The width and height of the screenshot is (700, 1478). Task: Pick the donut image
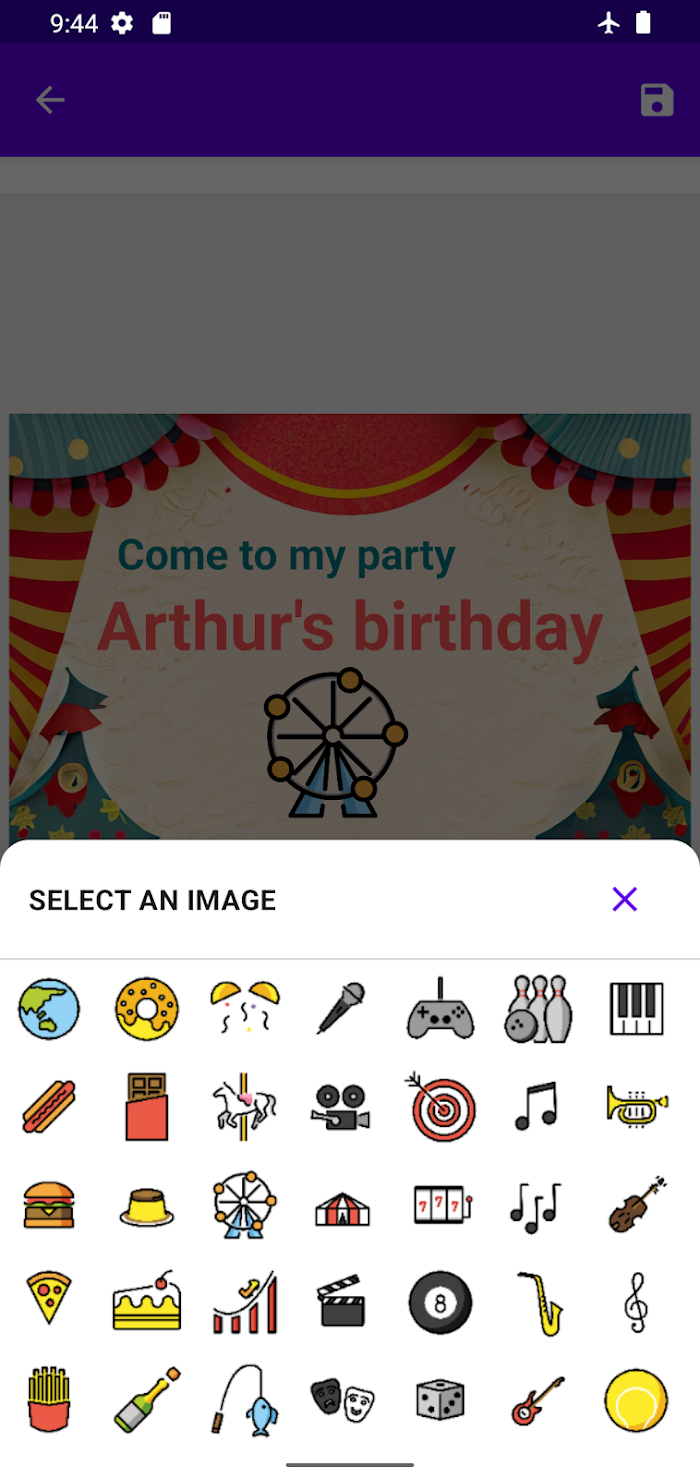pyautogui.click(x=147, y=1009)
